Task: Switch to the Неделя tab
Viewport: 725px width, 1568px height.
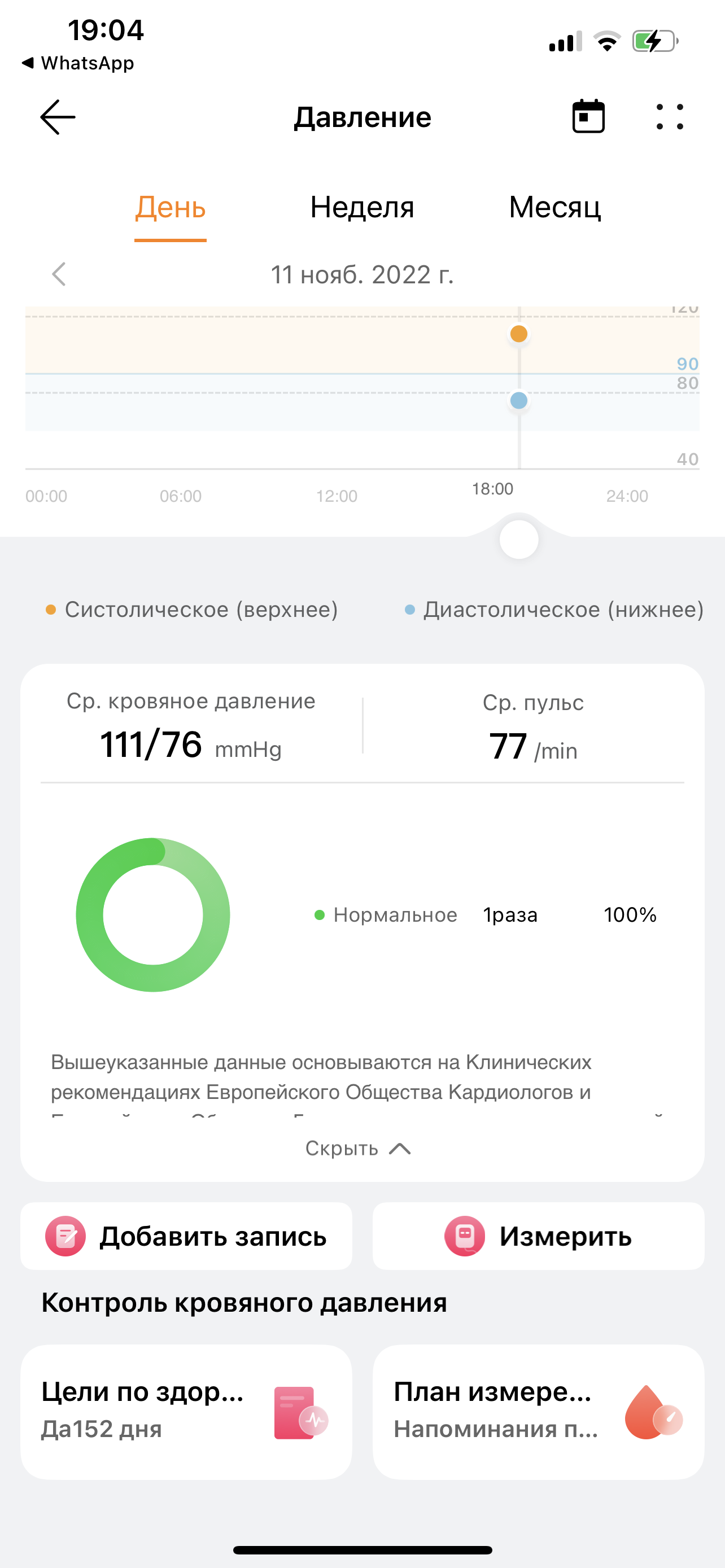Action: tap(362, 208)
